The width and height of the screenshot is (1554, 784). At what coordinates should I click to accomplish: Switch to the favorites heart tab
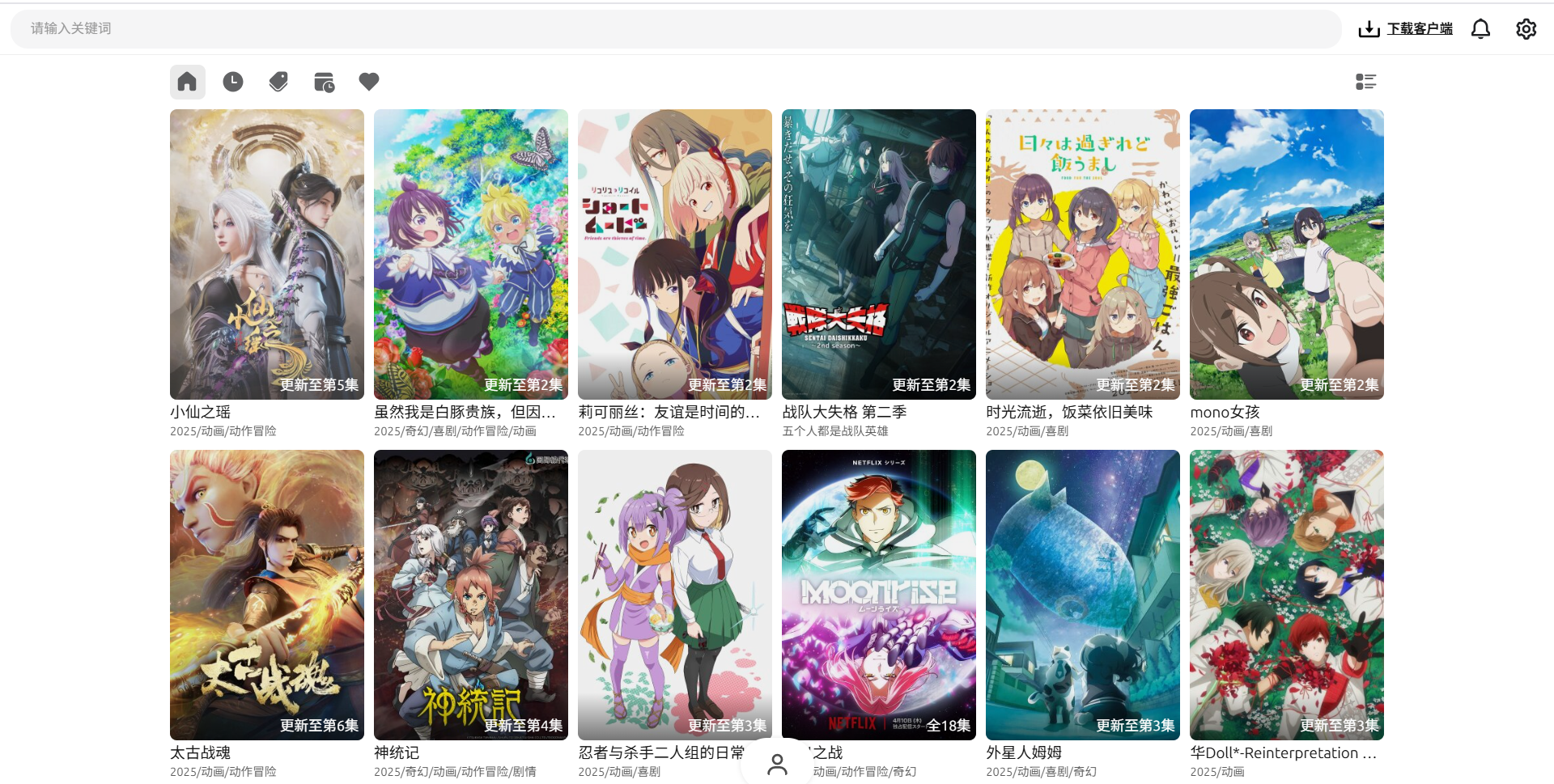pyautogui.click(x=369, y=82)
